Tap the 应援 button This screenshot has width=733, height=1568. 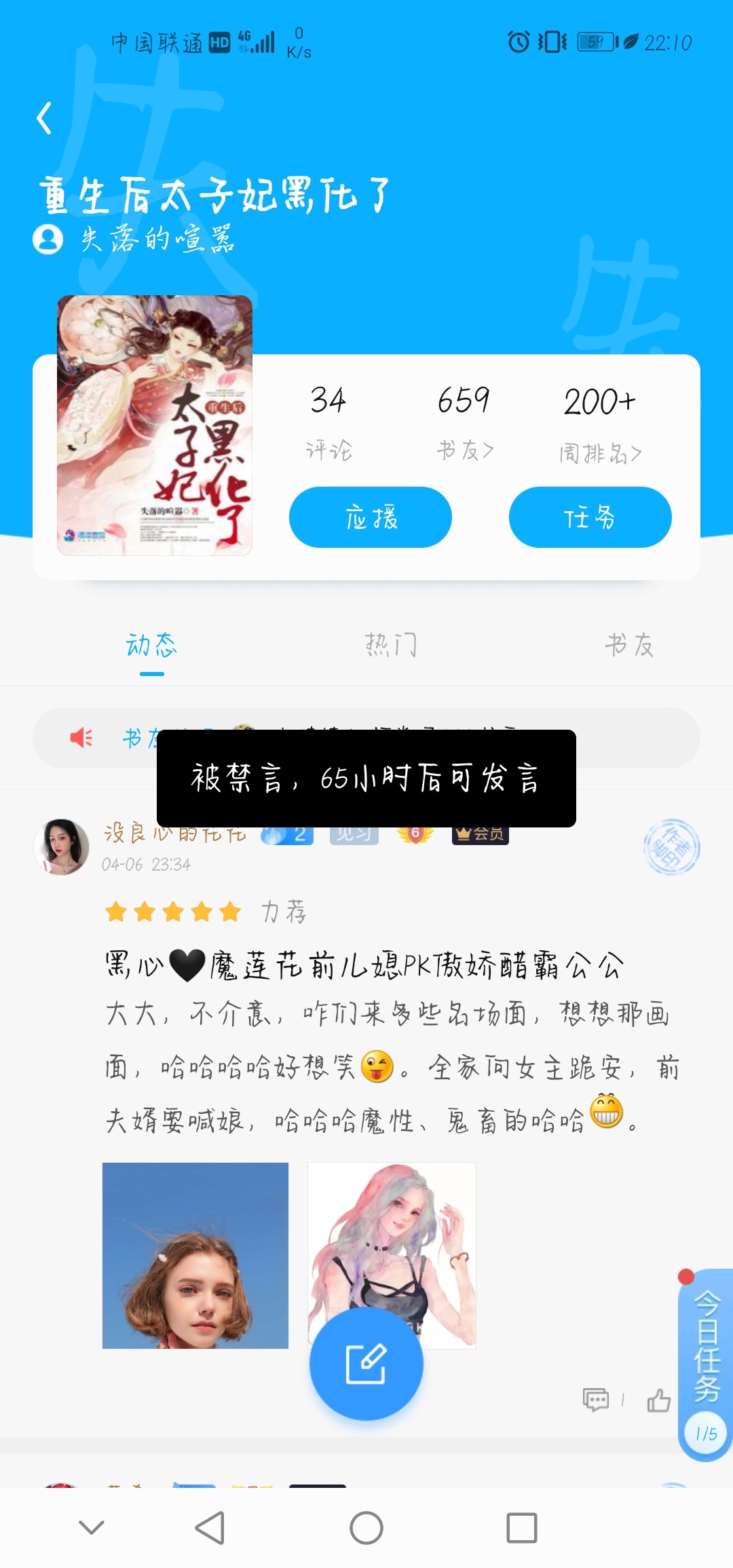click(x=371, y=517)
